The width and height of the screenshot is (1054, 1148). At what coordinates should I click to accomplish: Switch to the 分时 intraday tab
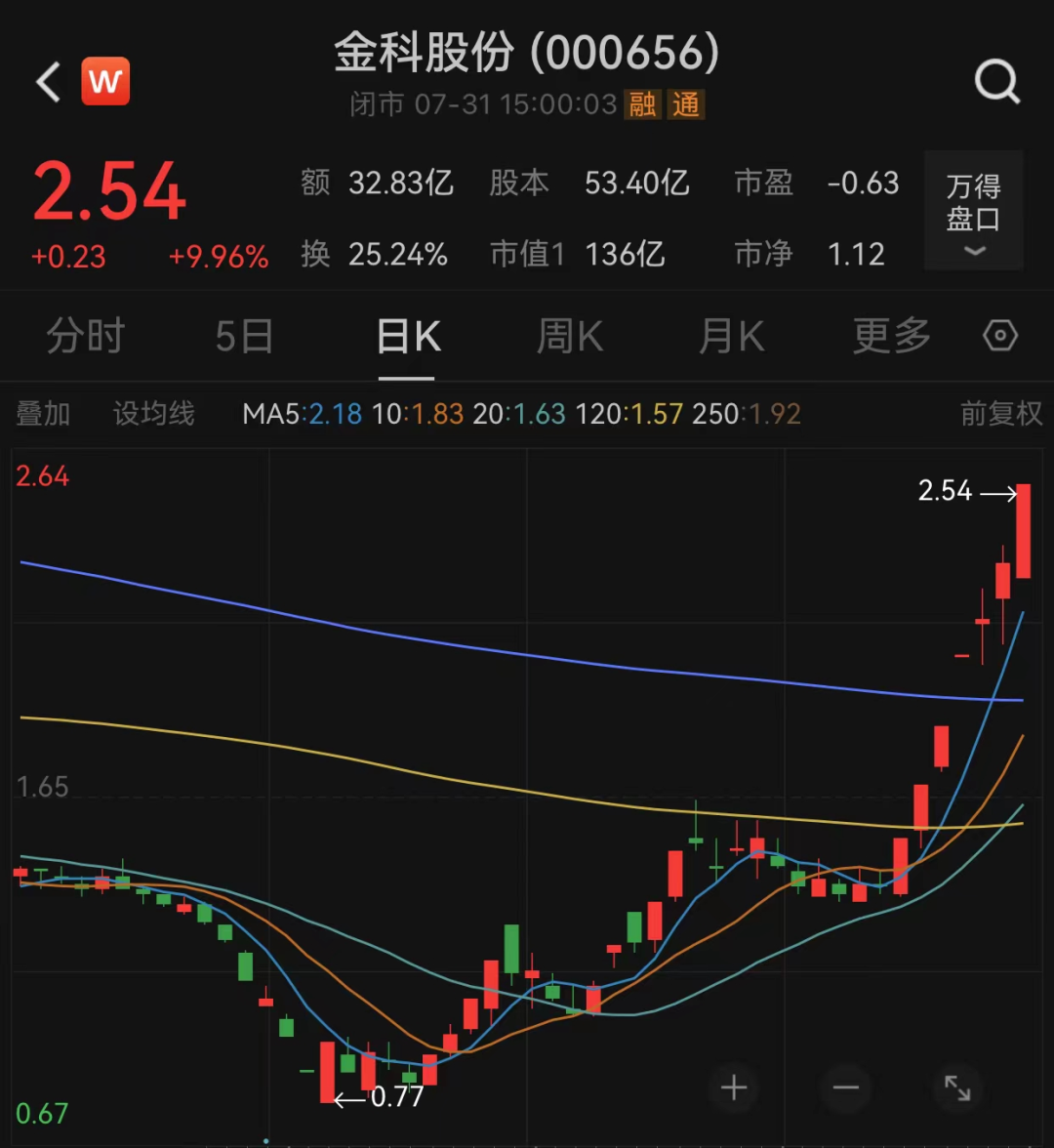[84, 335]
